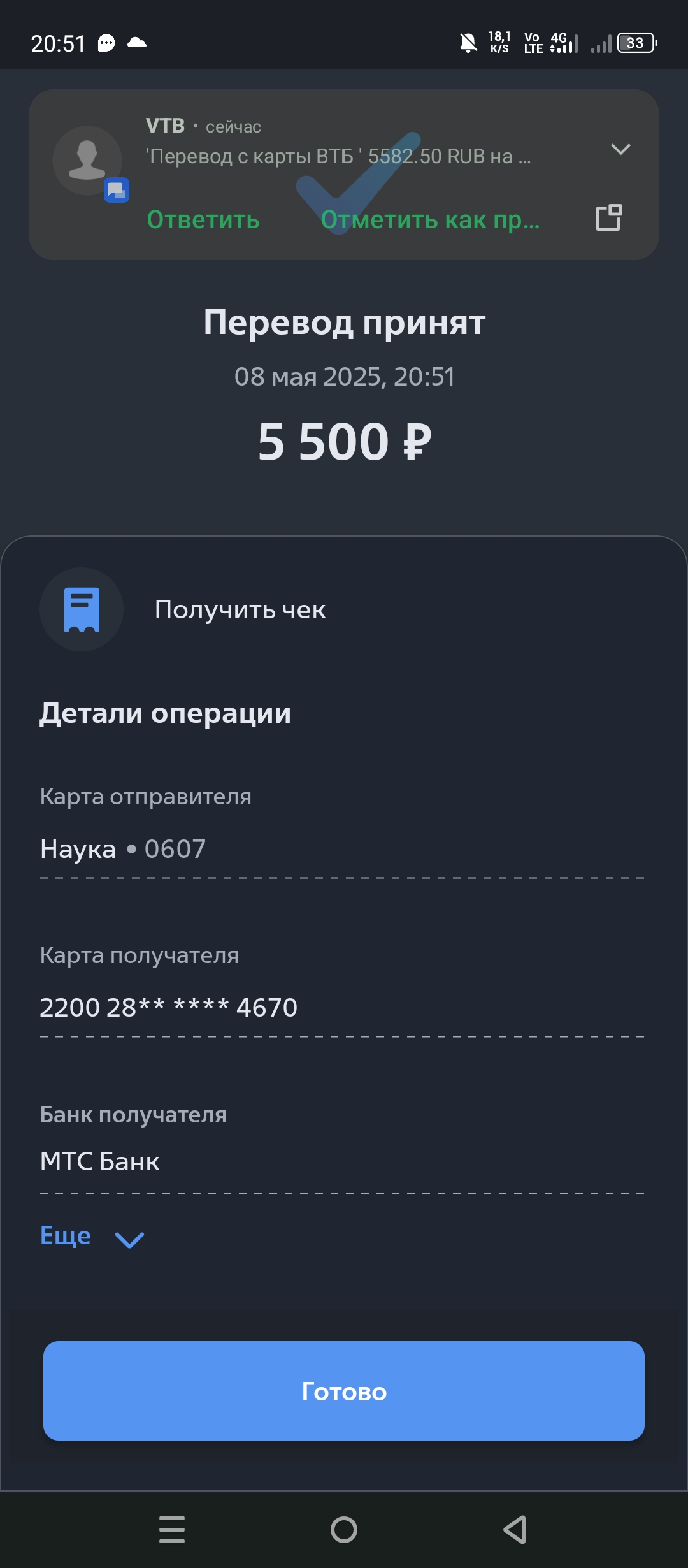Viewport: 688px width, 1568px height.
Task: Tap the Готово button to finish
Action: pos(344,1391)
